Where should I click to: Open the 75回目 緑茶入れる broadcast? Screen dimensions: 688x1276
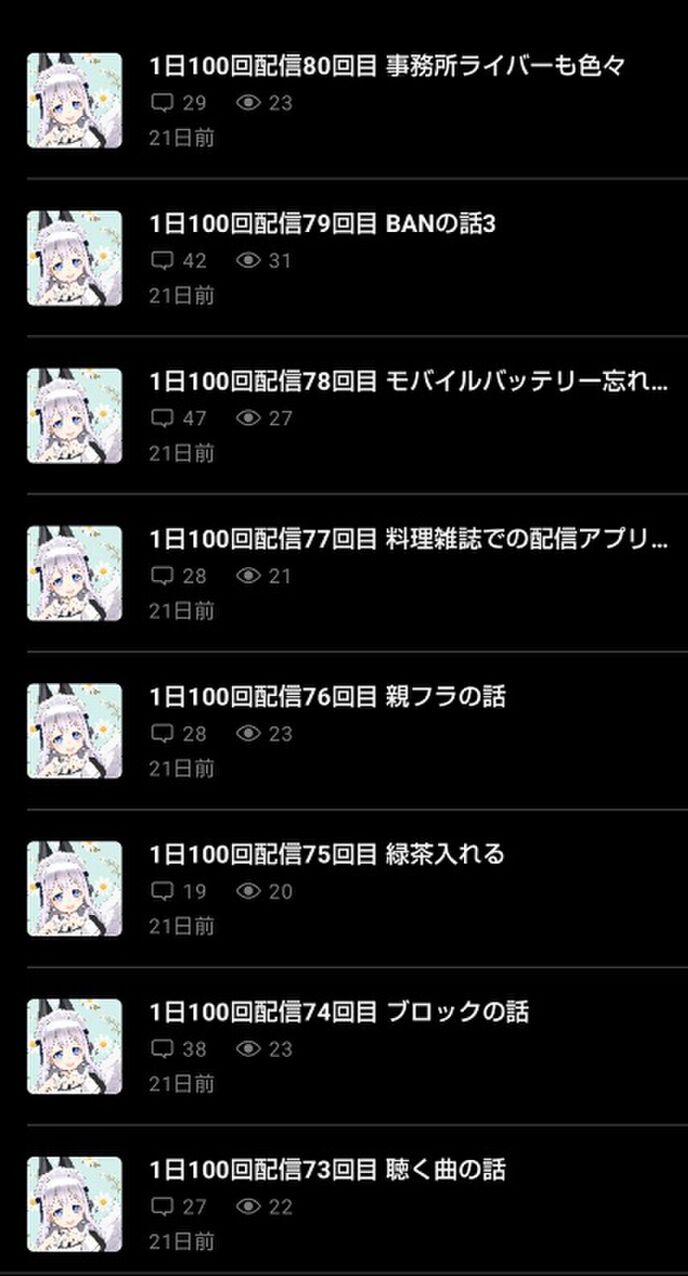pyautogui.click(x=327, y=855)
